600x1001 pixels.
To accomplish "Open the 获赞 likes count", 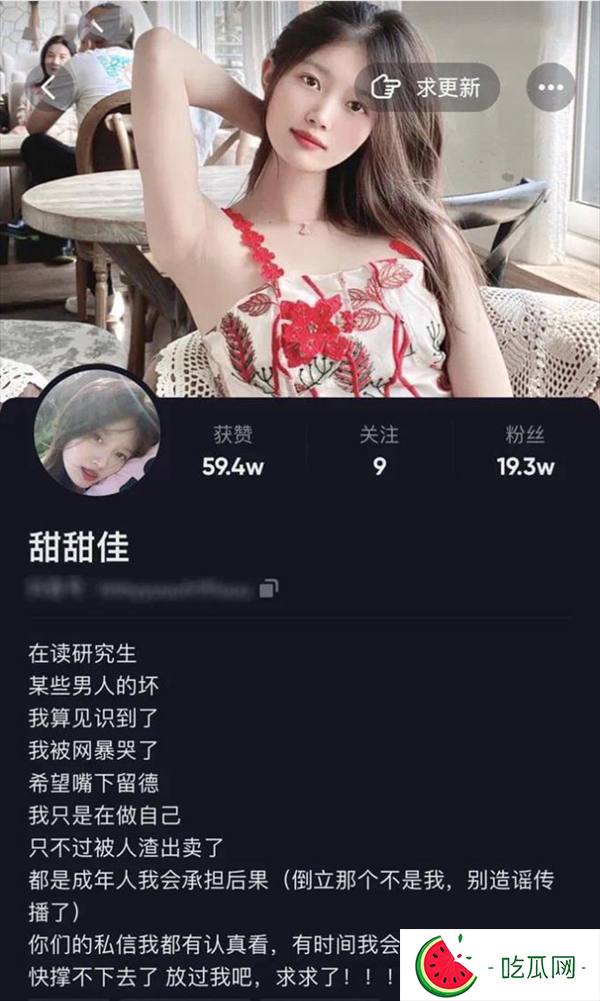I will (232, 451).
